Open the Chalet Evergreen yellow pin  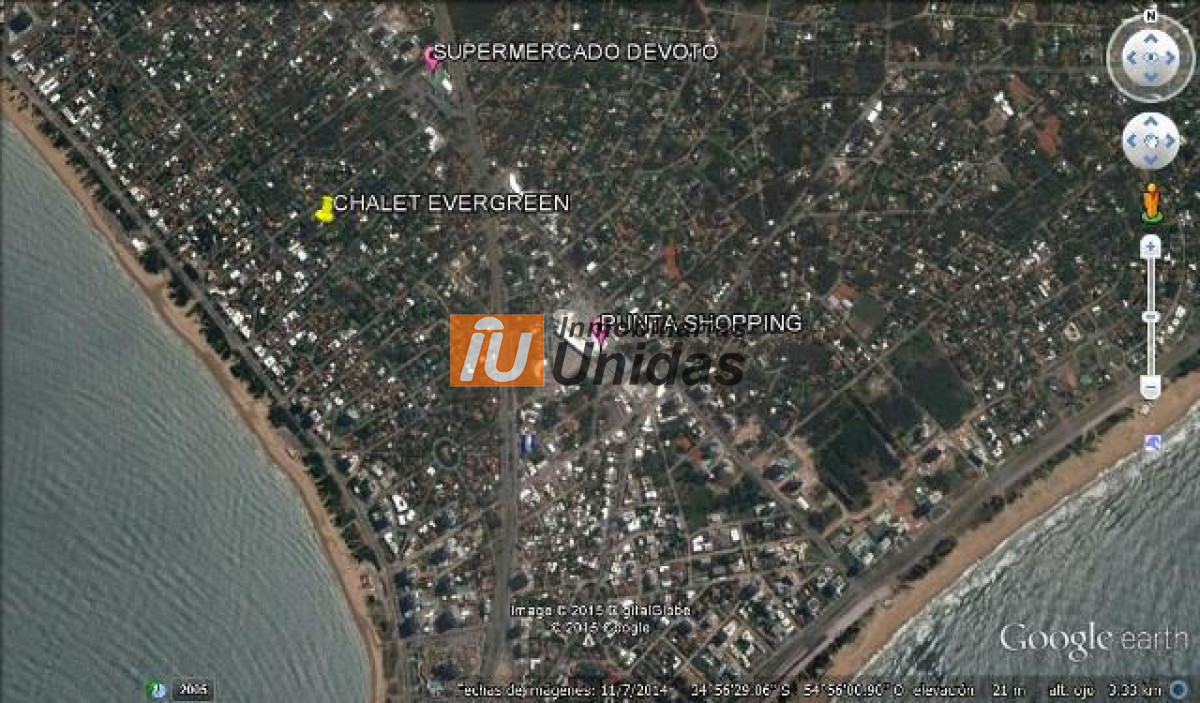[324, 209]
